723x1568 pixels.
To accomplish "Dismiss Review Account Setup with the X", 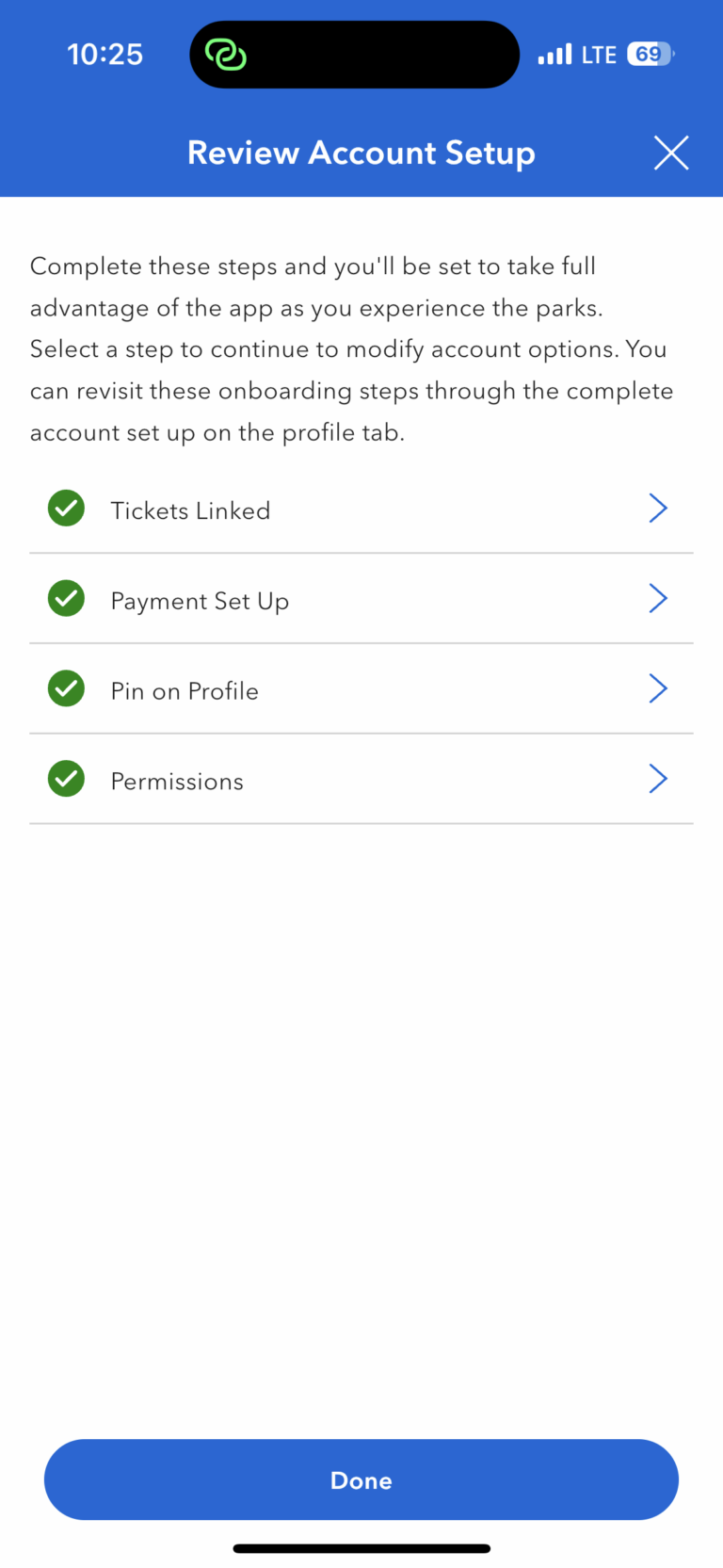I will tap(670, 152).
